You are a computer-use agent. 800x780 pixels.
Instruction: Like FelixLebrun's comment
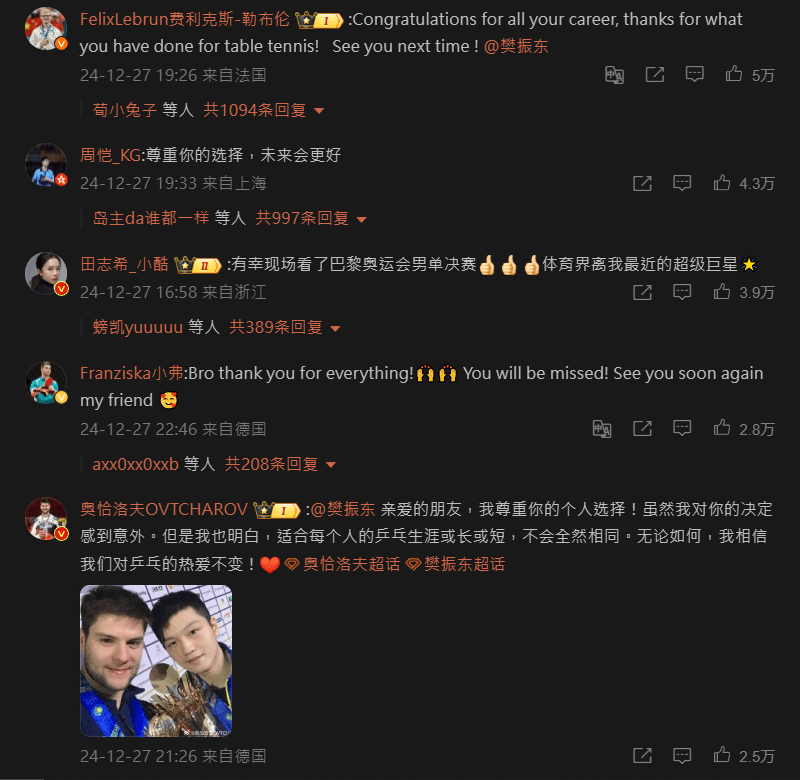pyautogui.click(x=734, y=74)
